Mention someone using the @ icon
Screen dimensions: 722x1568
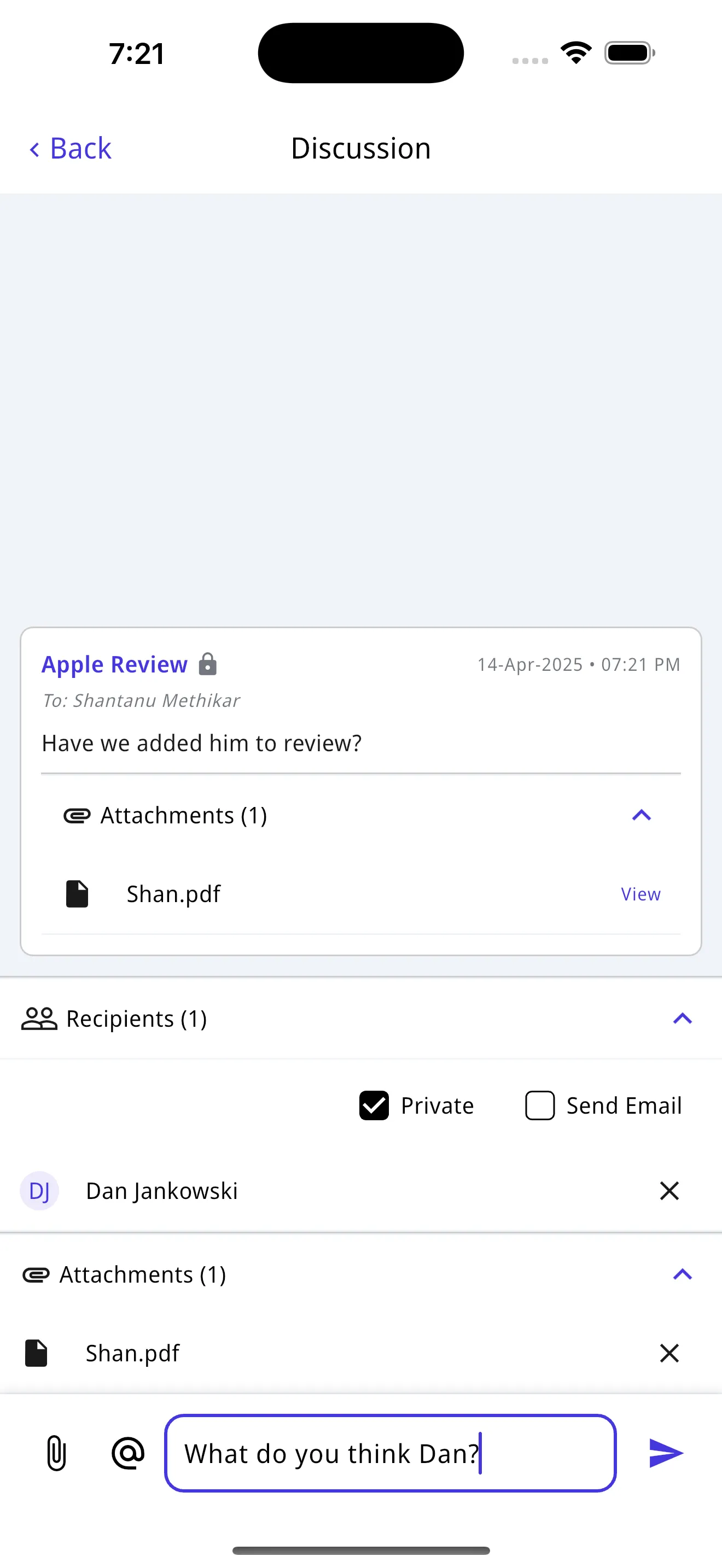[x=128, y=1453]
